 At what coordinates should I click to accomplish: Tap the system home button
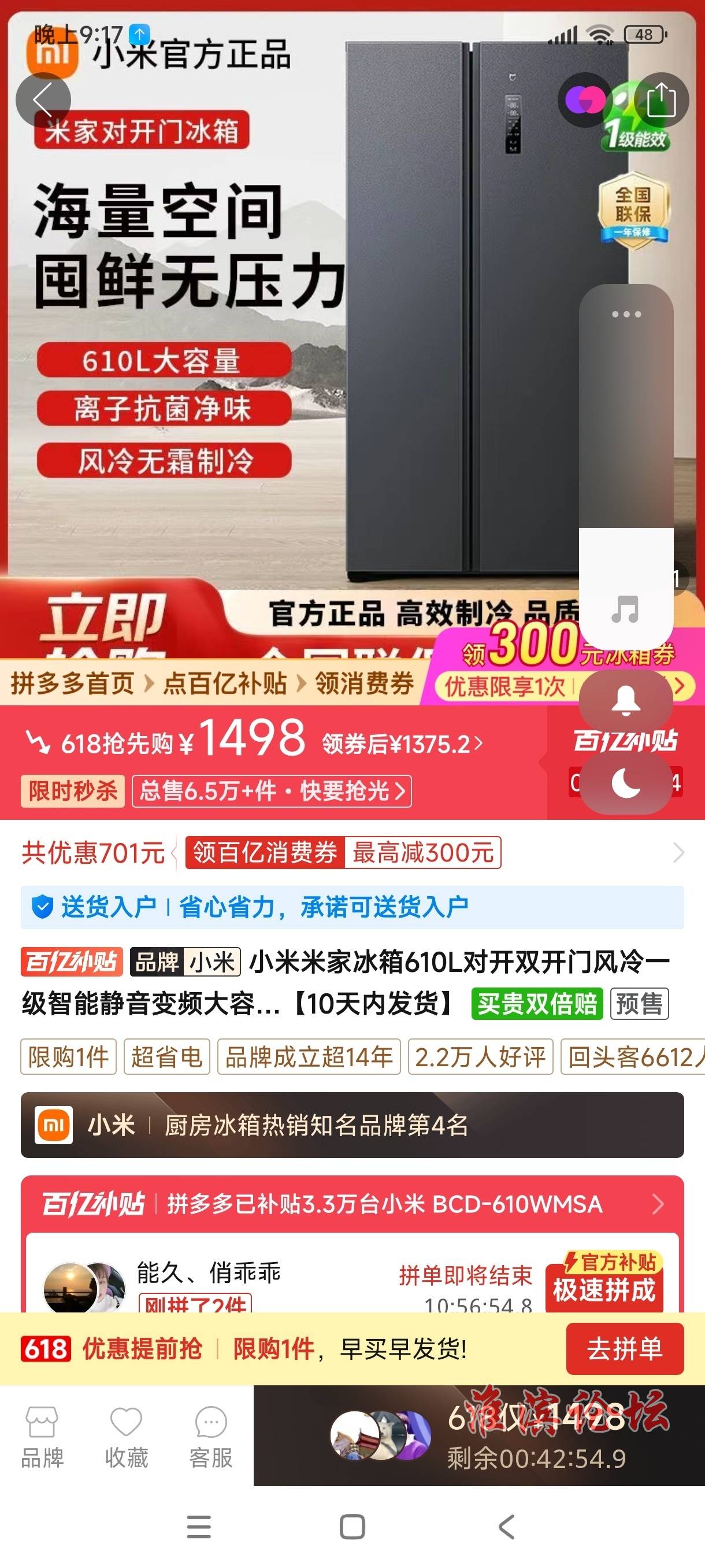(352, 1526)
